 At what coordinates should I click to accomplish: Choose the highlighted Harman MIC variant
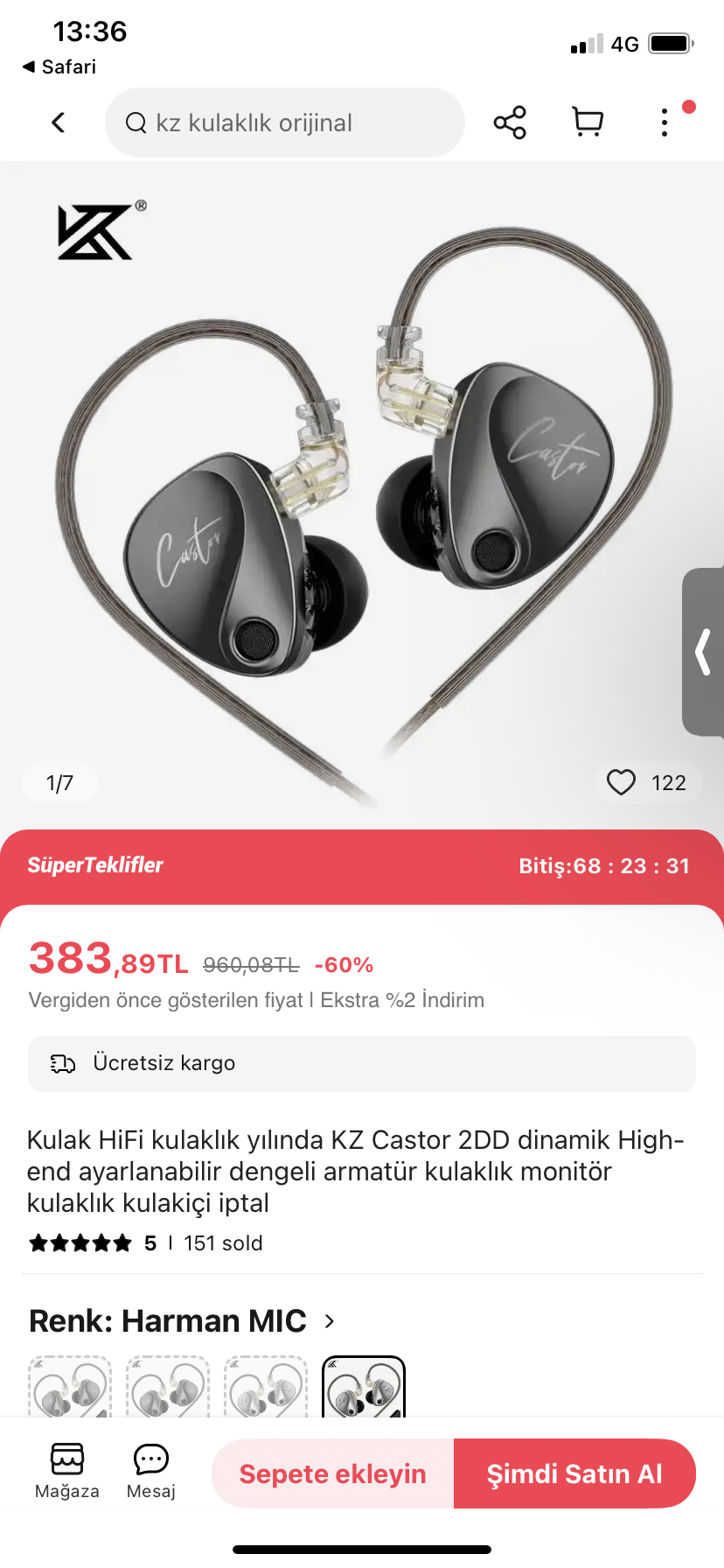tap(364, 1388)
